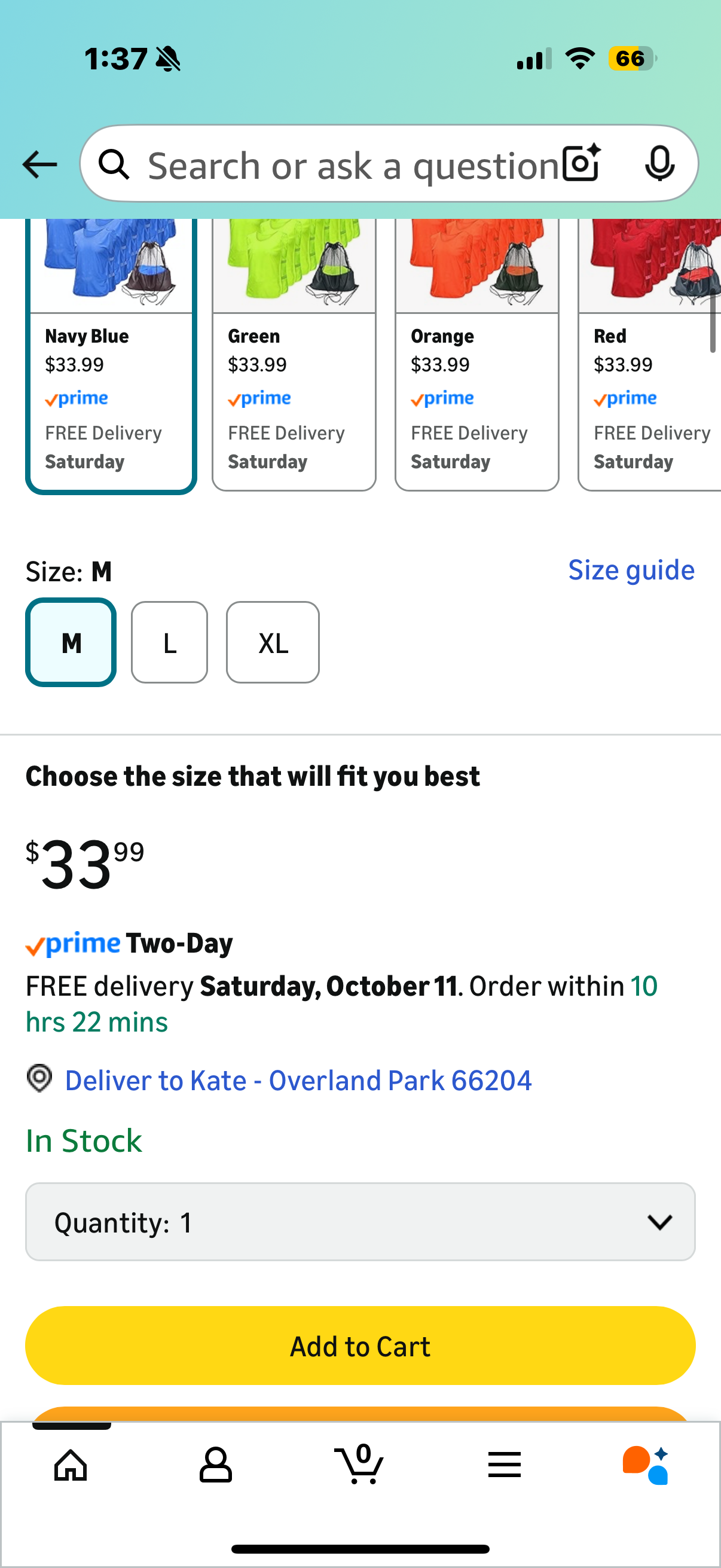View the shopping cart tab
721x1568 pixels.
(360, 1465)
